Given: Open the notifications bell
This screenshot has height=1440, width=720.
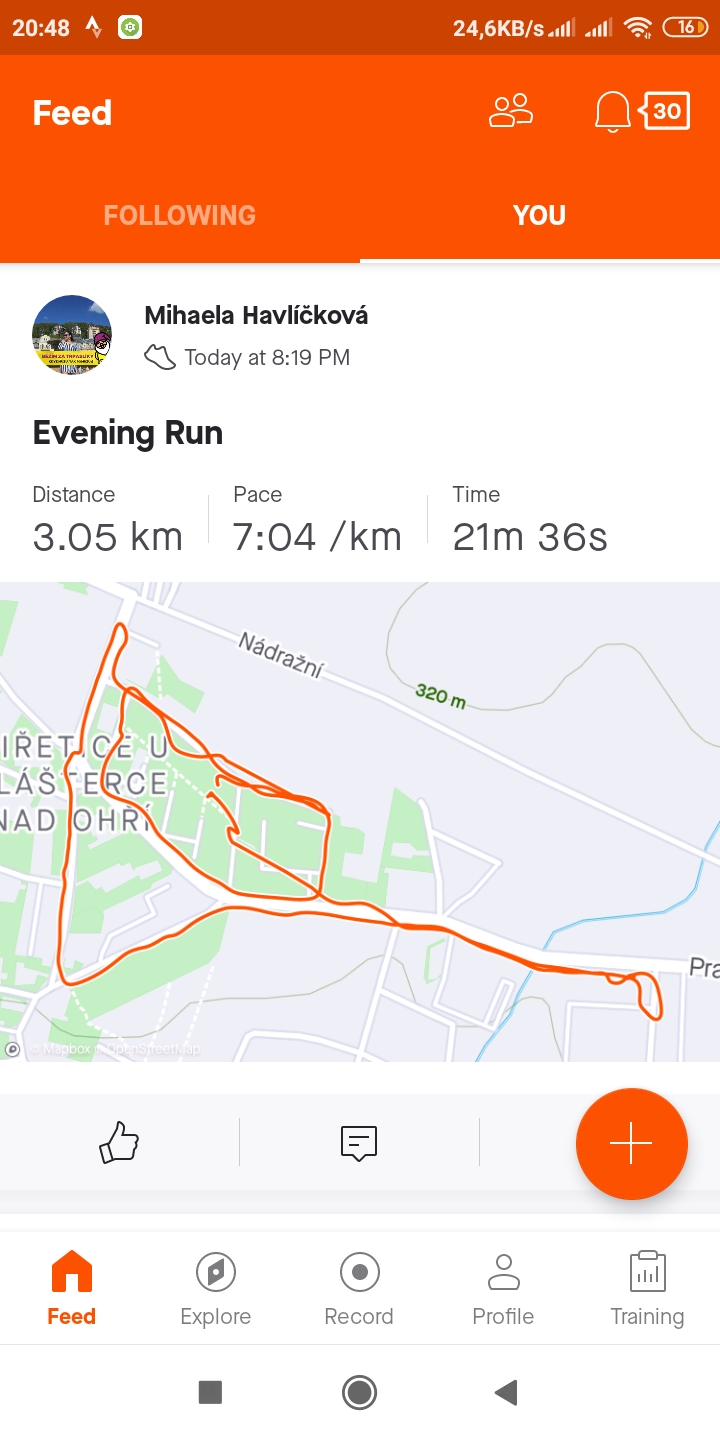Looking at the screenshot, I should tap(612, 112).
